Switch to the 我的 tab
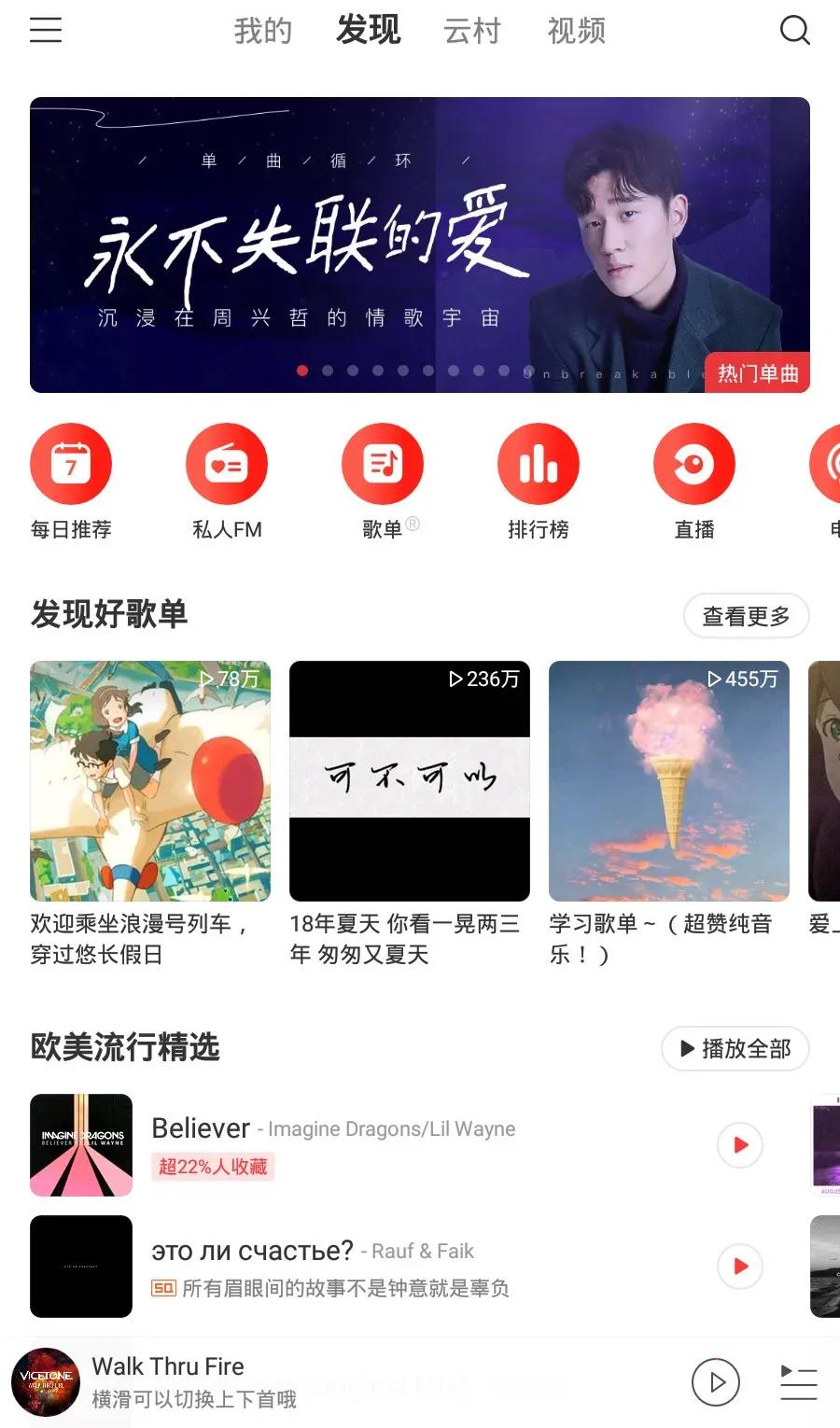Image resolution: width=840 pixels, height=1428 pixels. point(264,31)
